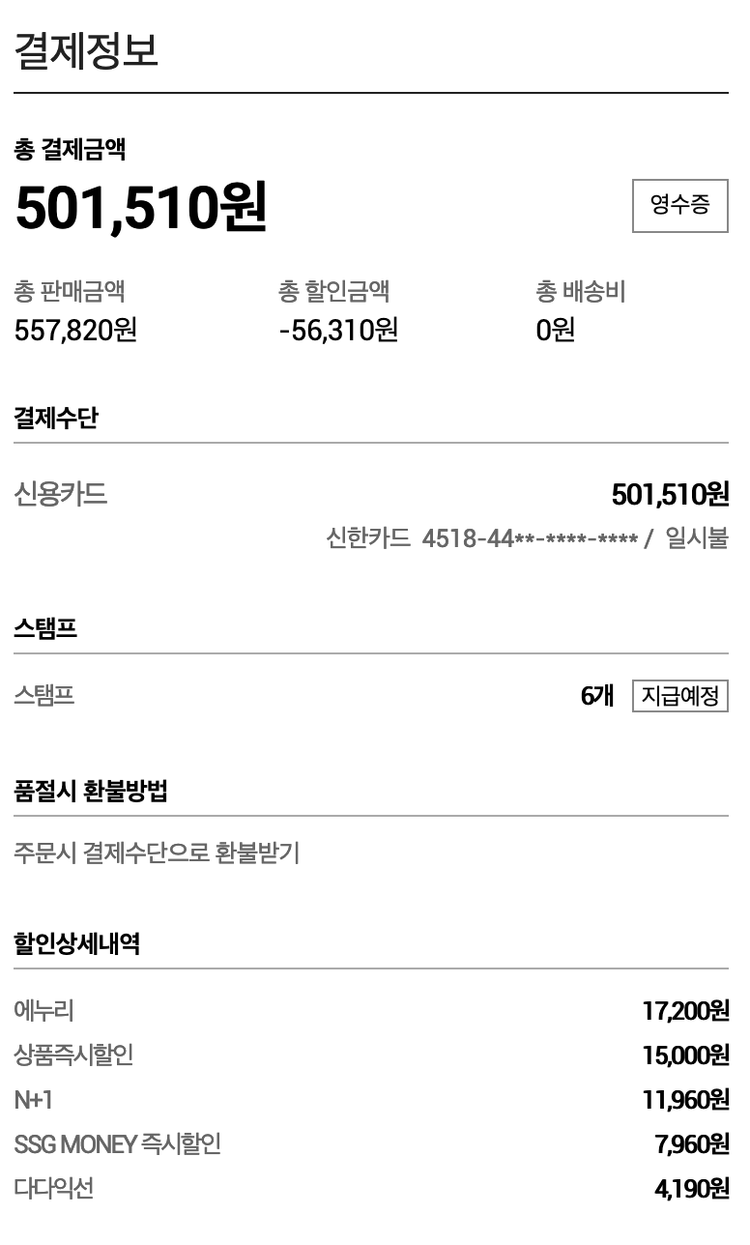Open the 영수증 receipt button

680,206
